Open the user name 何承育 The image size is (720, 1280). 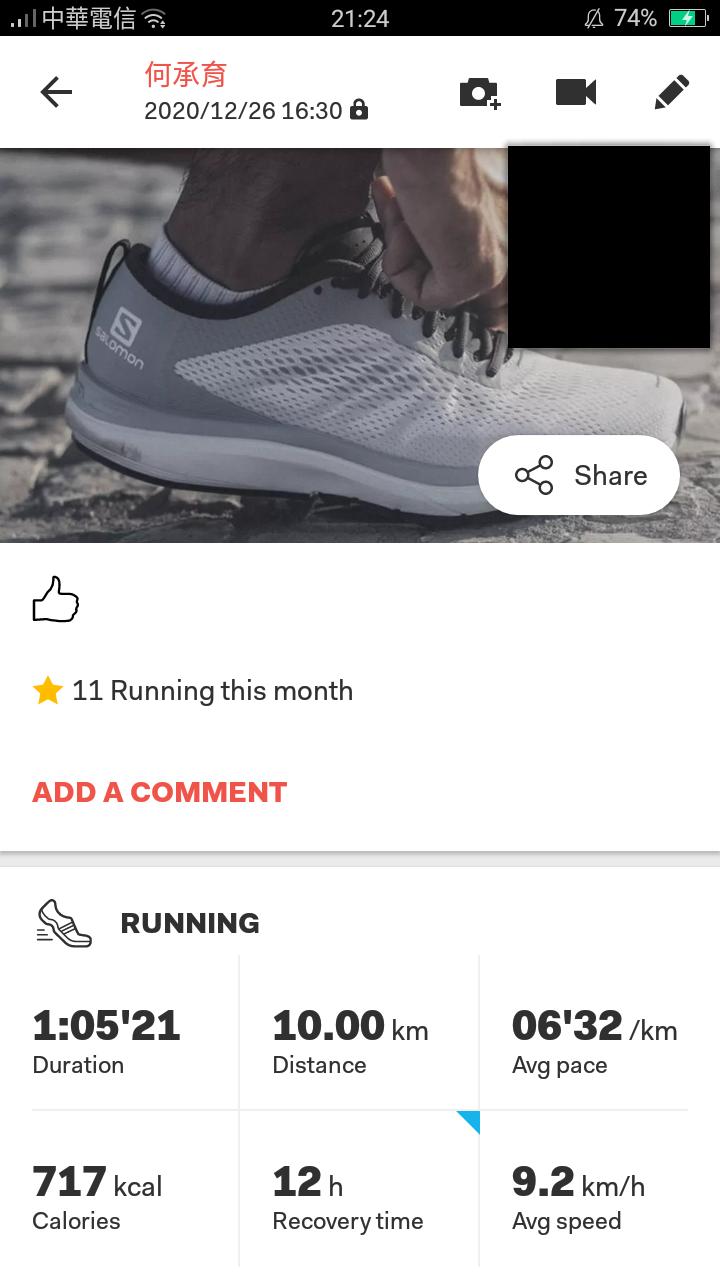[186, 74]
